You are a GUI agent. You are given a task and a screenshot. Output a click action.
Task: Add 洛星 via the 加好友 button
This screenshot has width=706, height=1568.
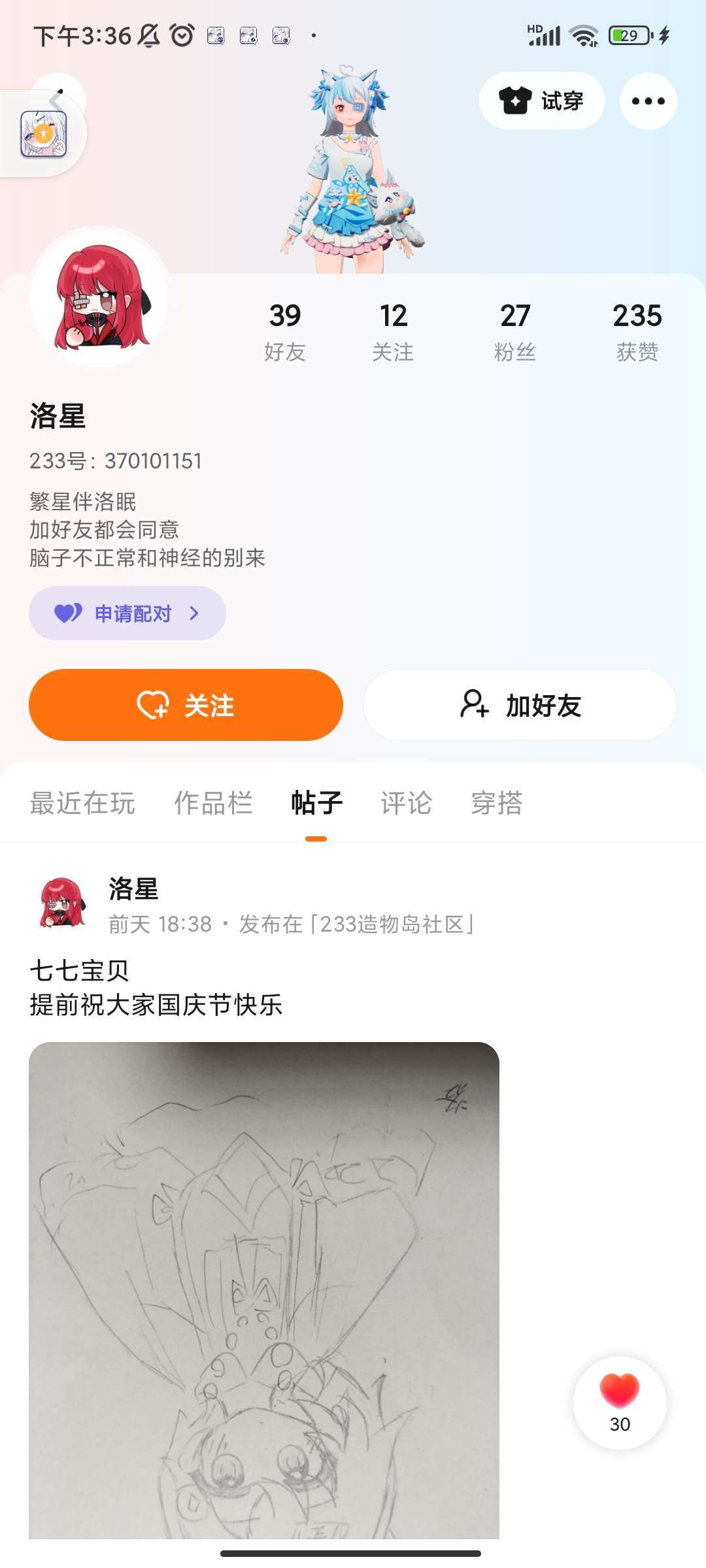(520, 705)
